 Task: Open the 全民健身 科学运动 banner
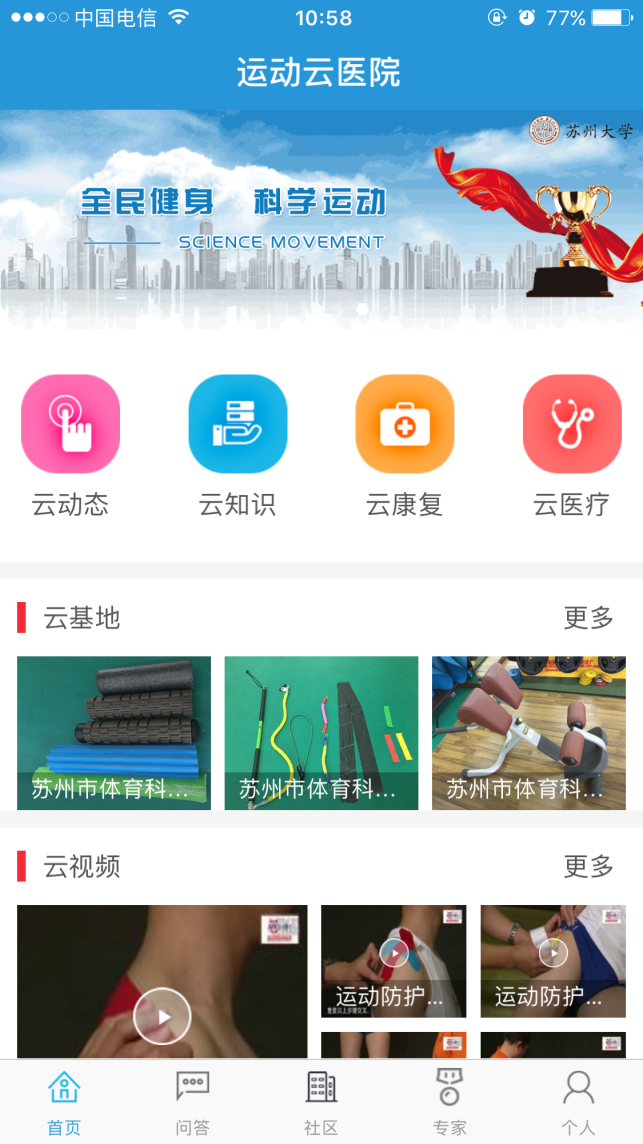click(x=321, y=218)
